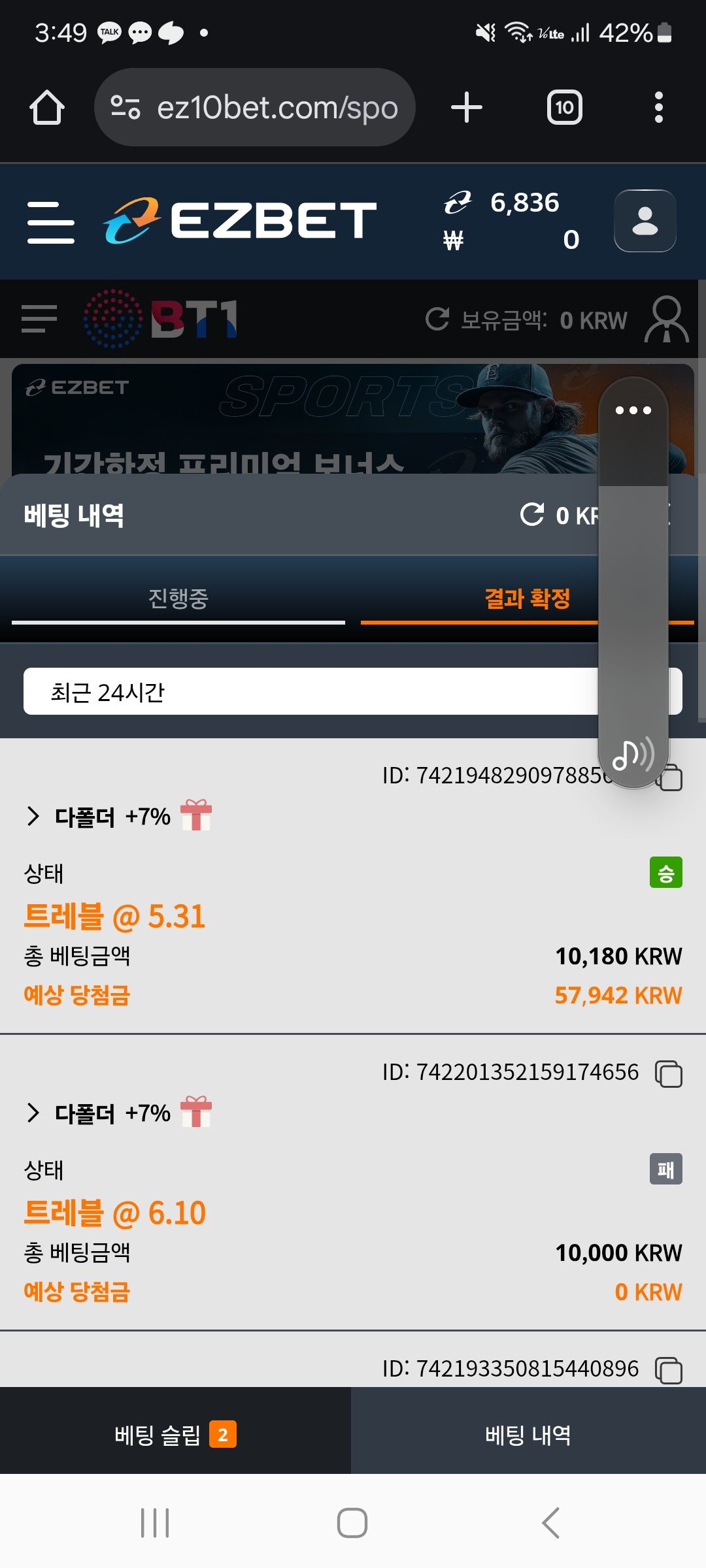This screenshot has width=706, height=1568.
Task: Switch to the bottom 베팅 내역 tab
Action: click(x=528, y=1435)
